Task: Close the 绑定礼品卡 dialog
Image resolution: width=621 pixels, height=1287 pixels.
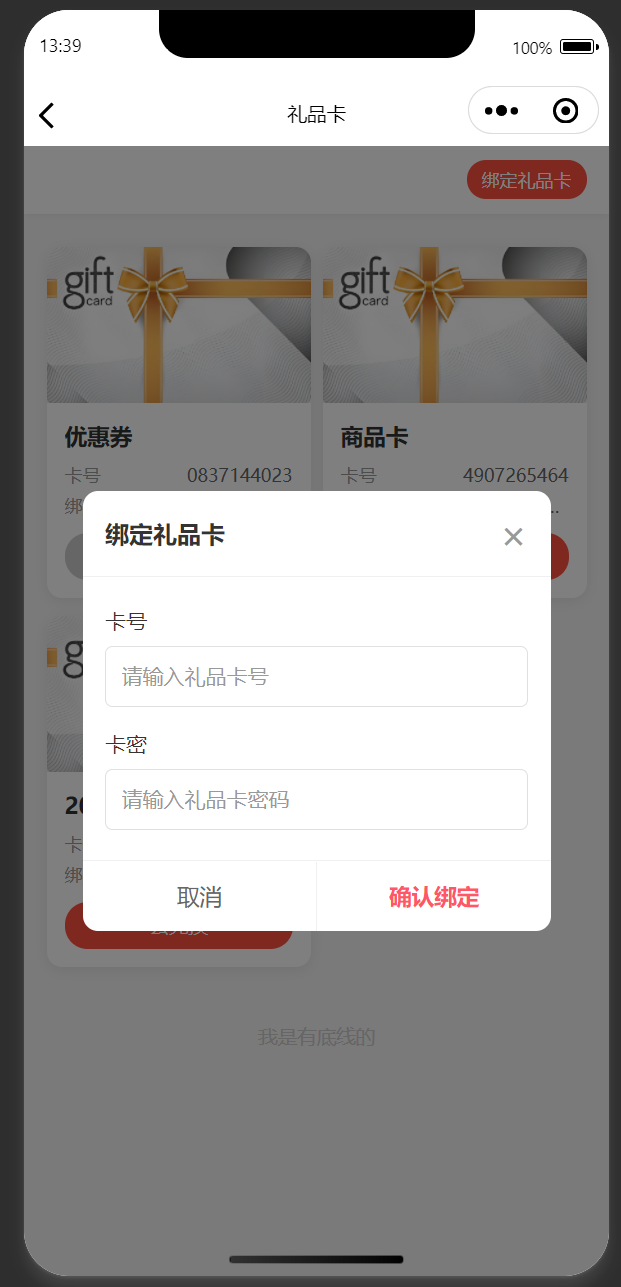Action: (x=513, y=537)
